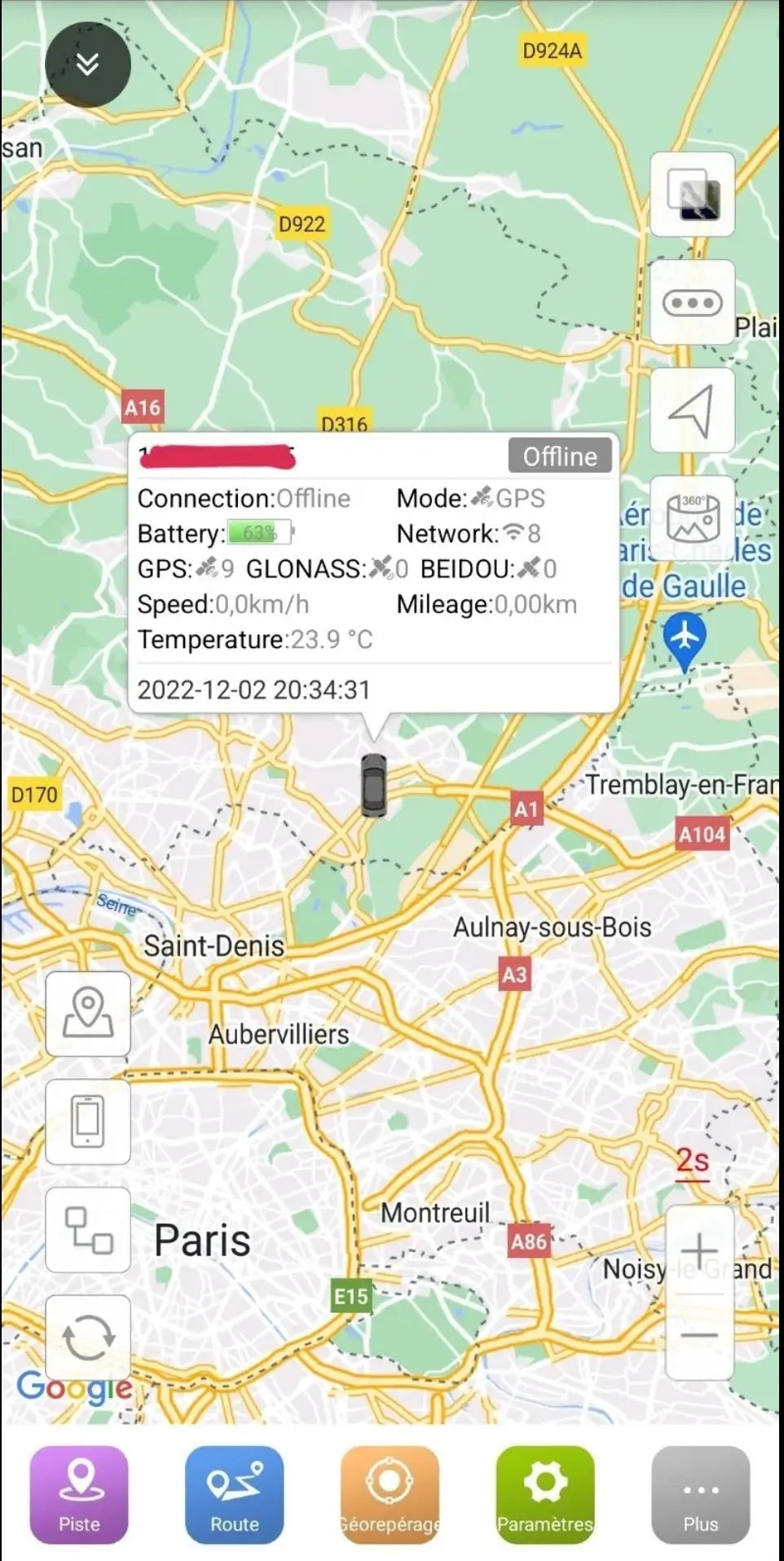Tap the linked-squares icon button
The width and height of the screenshot is (784, 1561).
[88, 1229]
